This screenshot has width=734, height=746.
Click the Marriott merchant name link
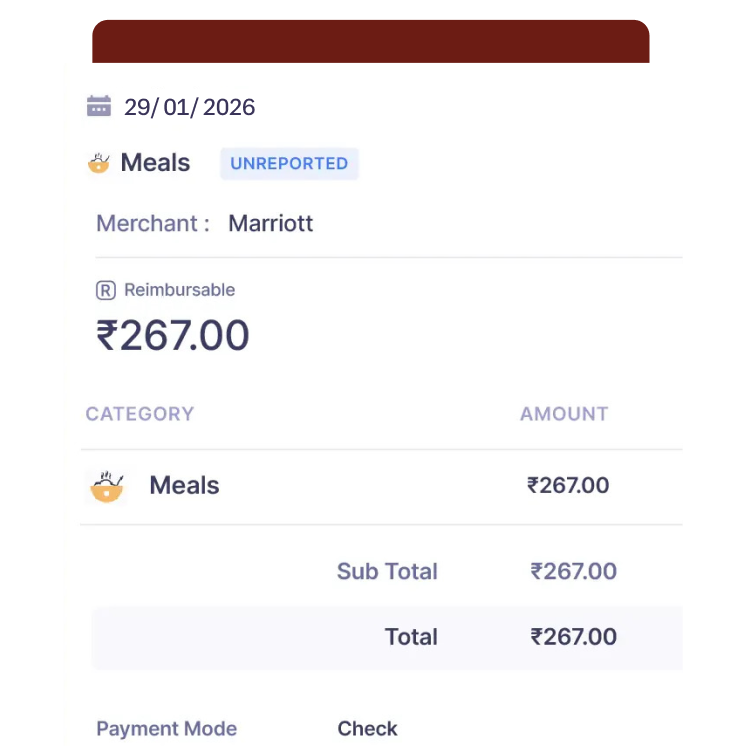click(270, 223)
